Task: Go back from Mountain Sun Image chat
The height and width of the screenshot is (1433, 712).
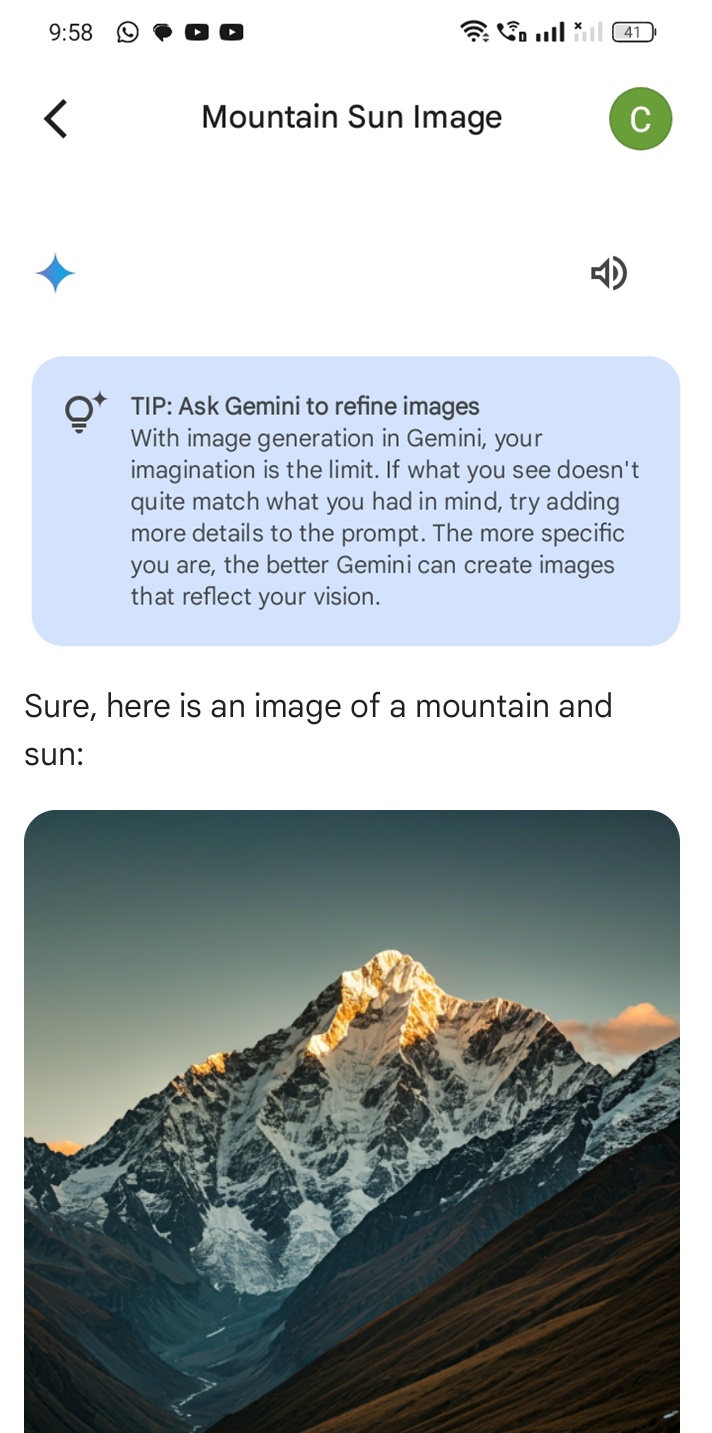Action: pyautogui.click(x=56, y=118)
